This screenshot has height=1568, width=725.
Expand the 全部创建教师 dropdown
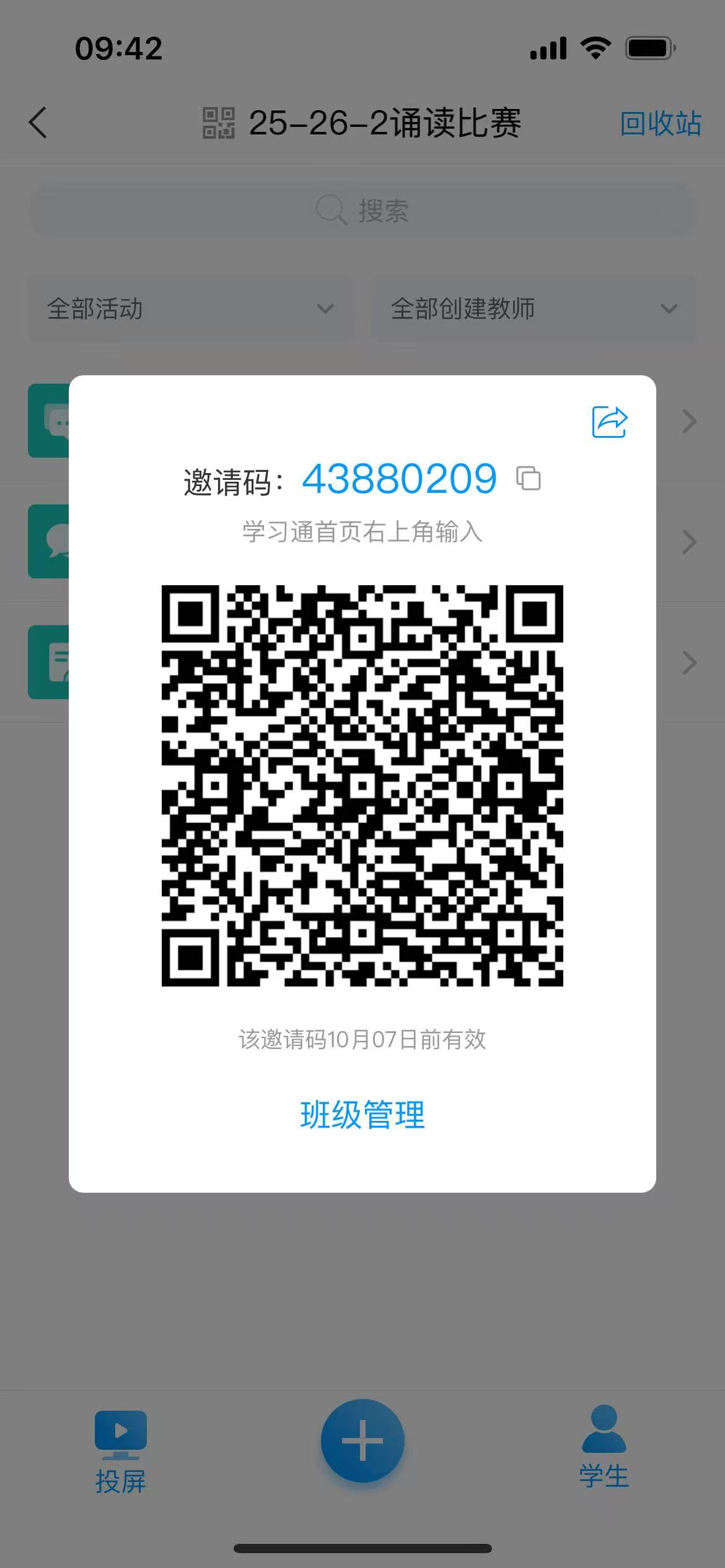[534, 308]
